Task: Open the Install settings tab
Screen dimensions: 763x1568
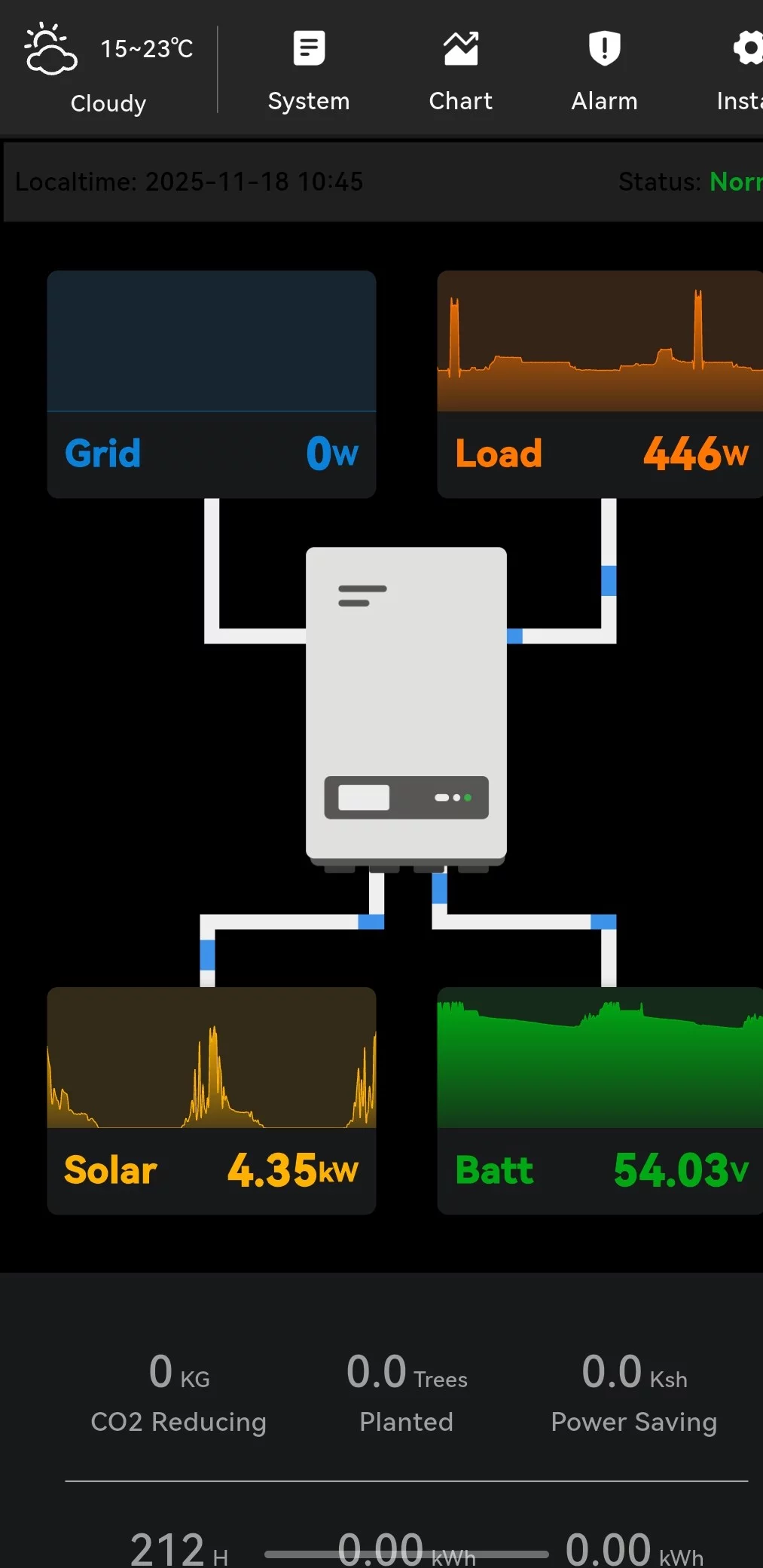Action: [742, 71]
